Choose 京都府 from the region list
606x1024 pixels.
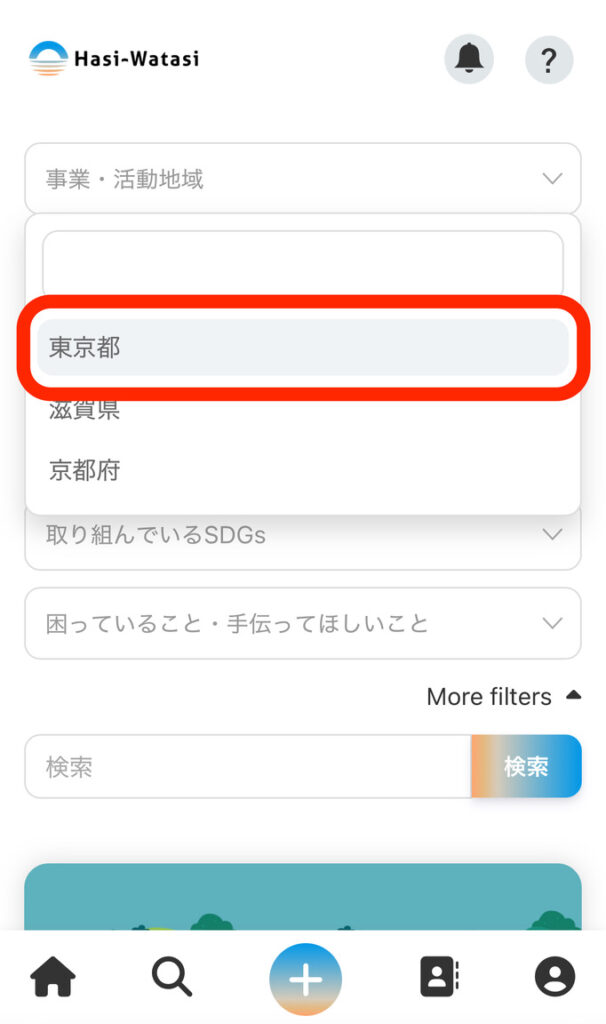point(302,470)
